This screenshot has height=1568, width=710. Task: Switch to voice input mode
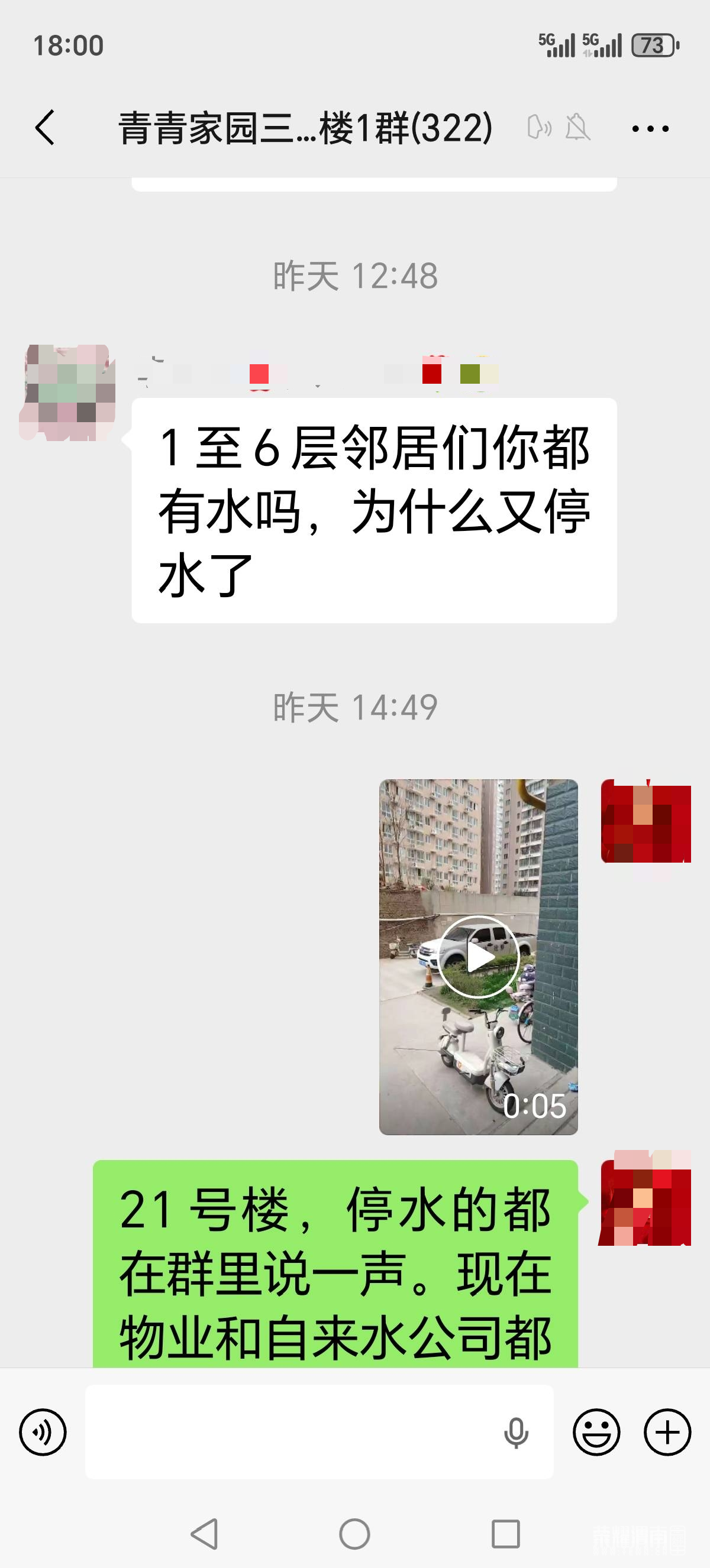point(43,1432)
